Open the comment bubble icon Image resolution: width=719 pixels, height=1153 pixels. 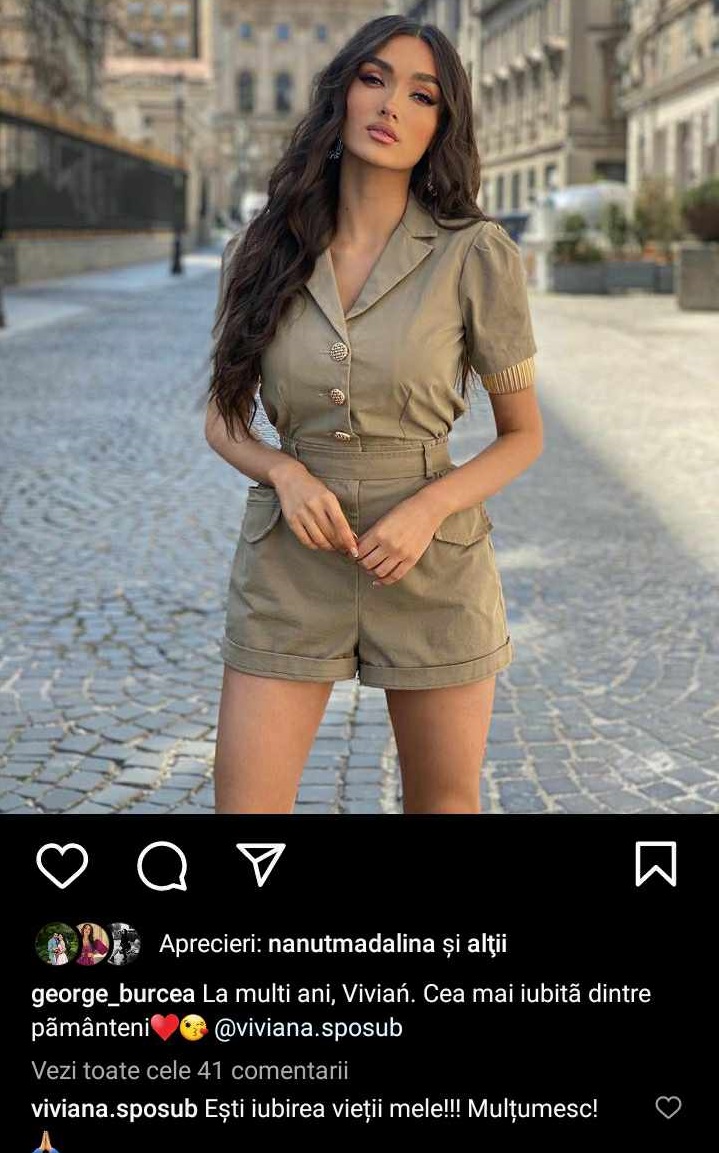coord(162,865)
